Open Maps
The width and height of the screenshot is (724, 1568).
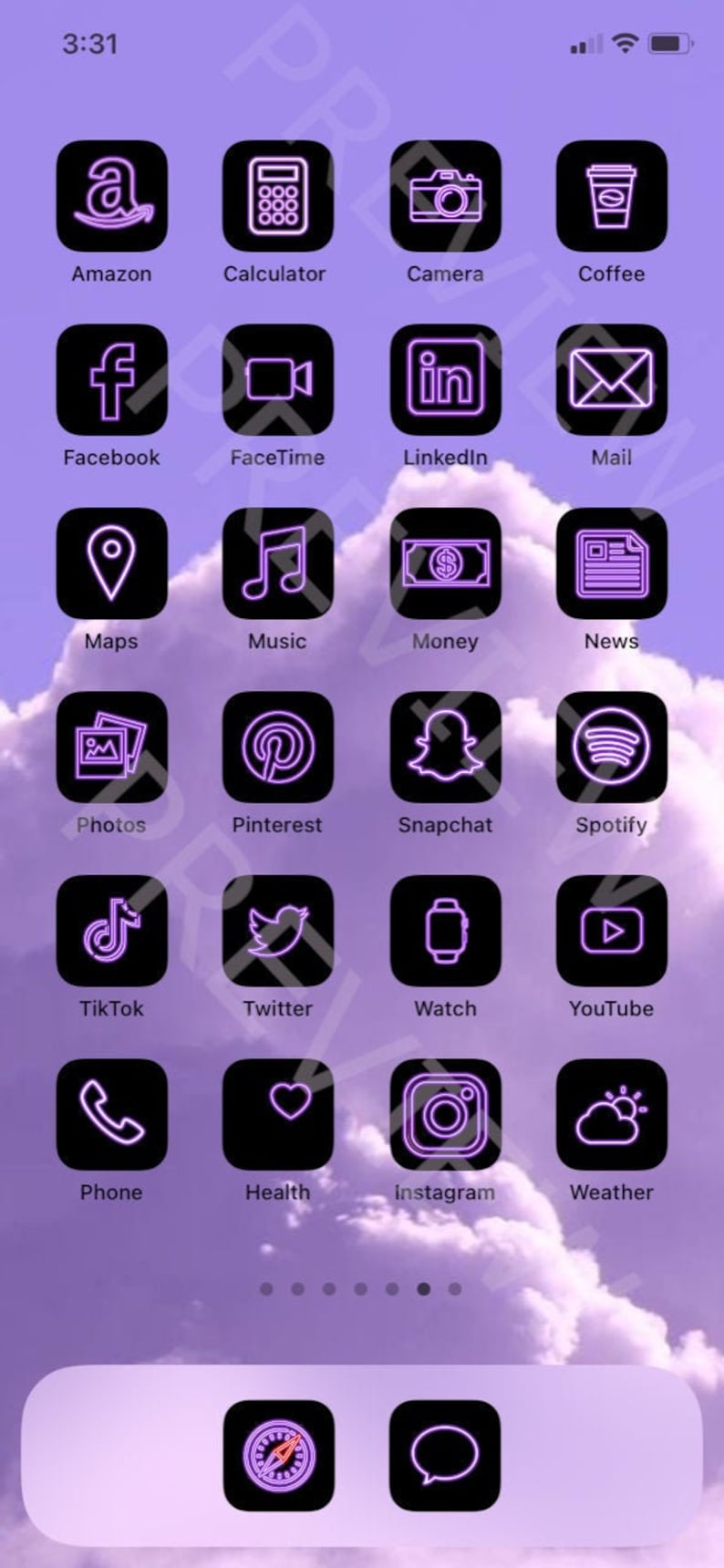click(x=111, y=564)
